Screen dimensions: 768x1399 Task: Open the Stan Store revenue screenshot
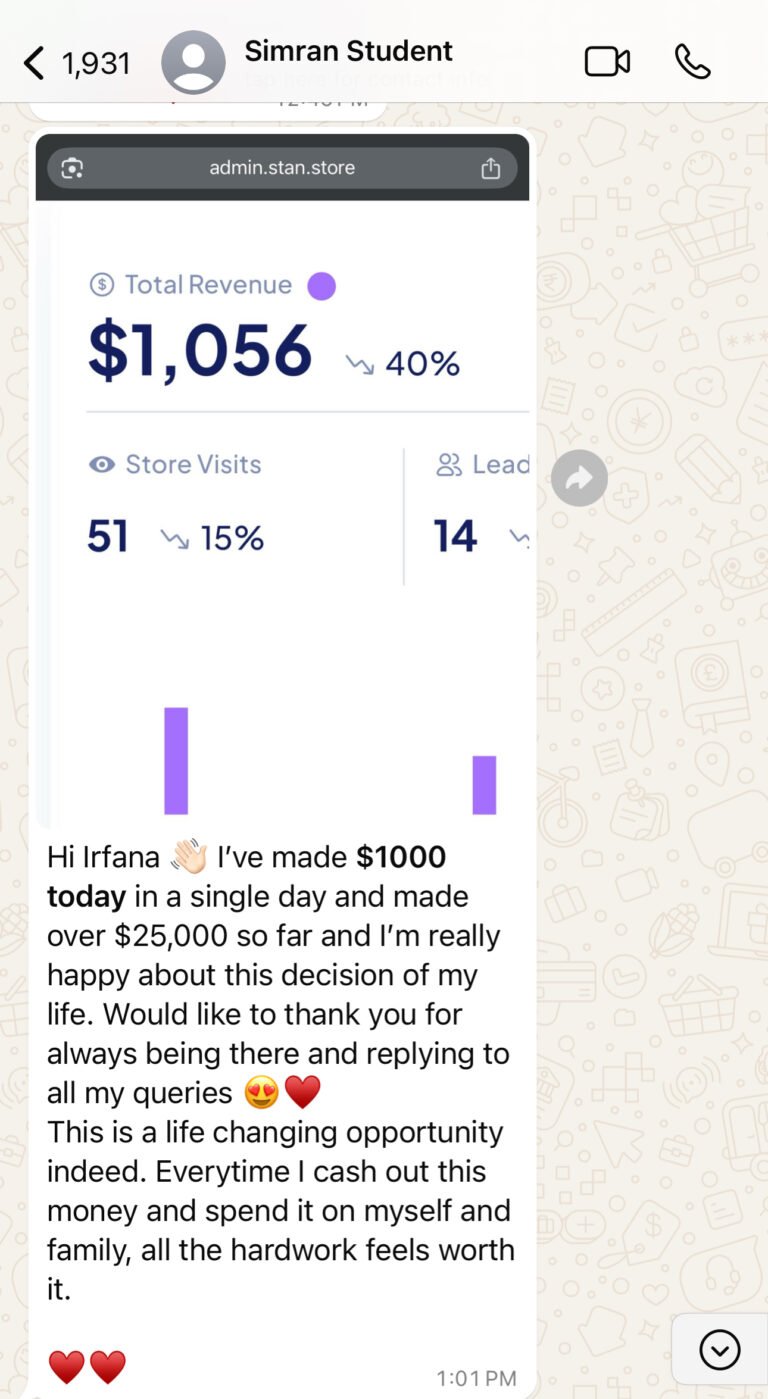tap(282, 480)
